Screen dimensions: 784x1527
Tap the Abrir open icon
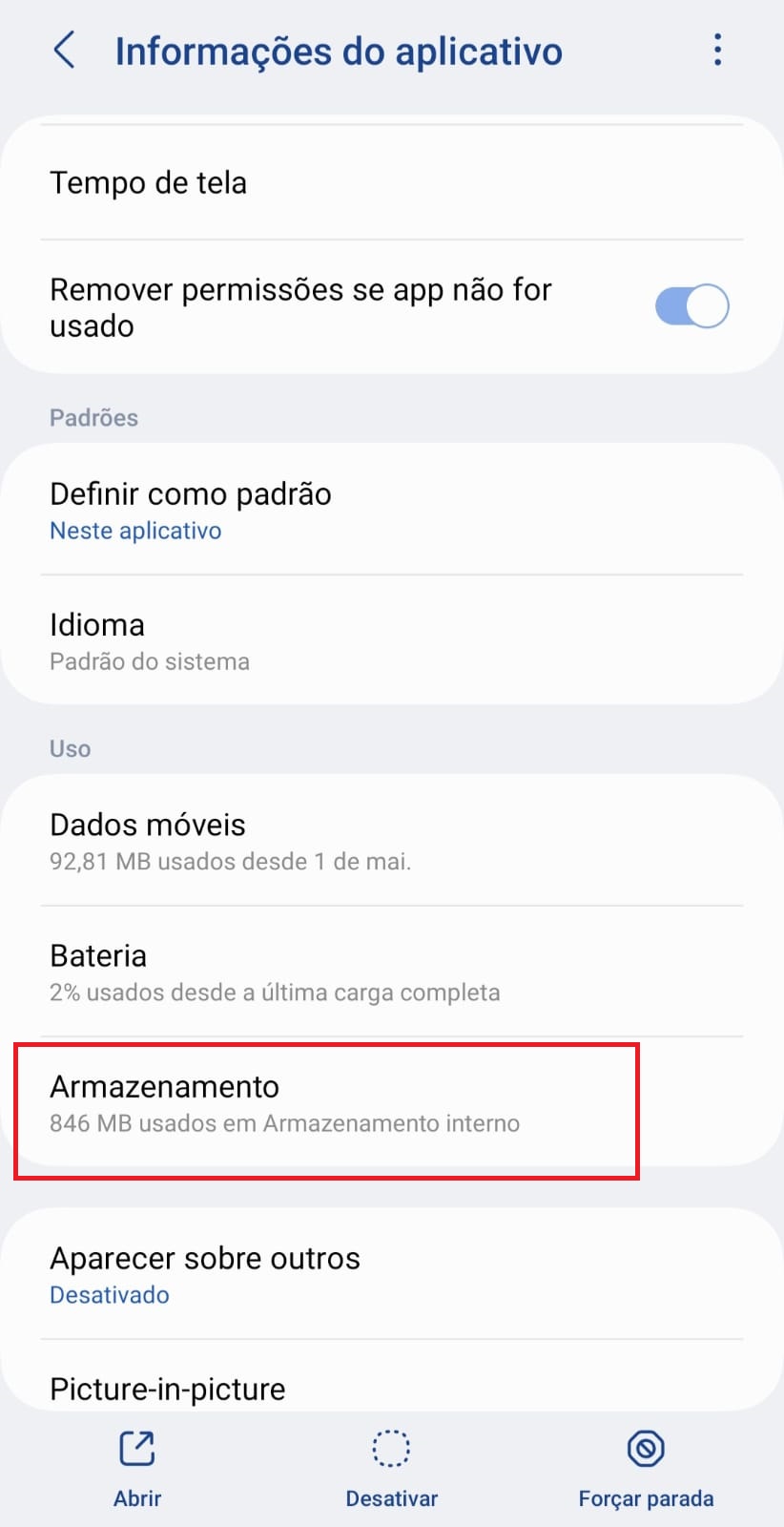(x=136, y=1448)
